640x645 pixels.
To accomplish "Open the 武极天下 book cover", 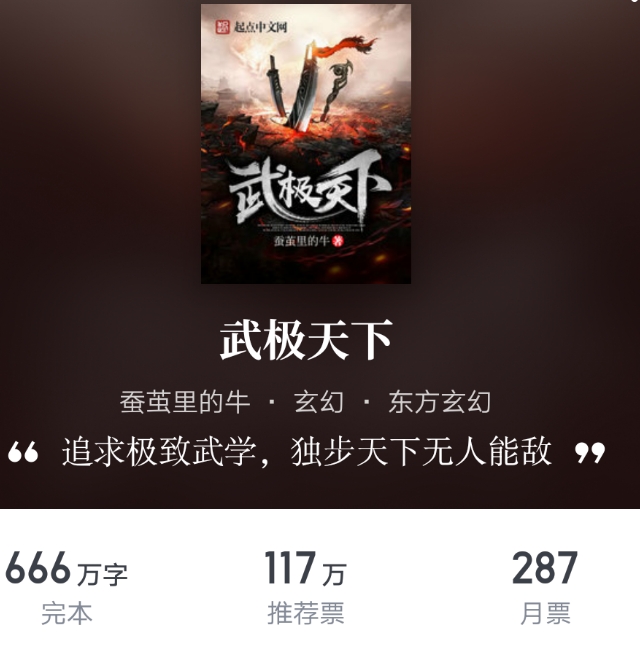I will [306, 144].
